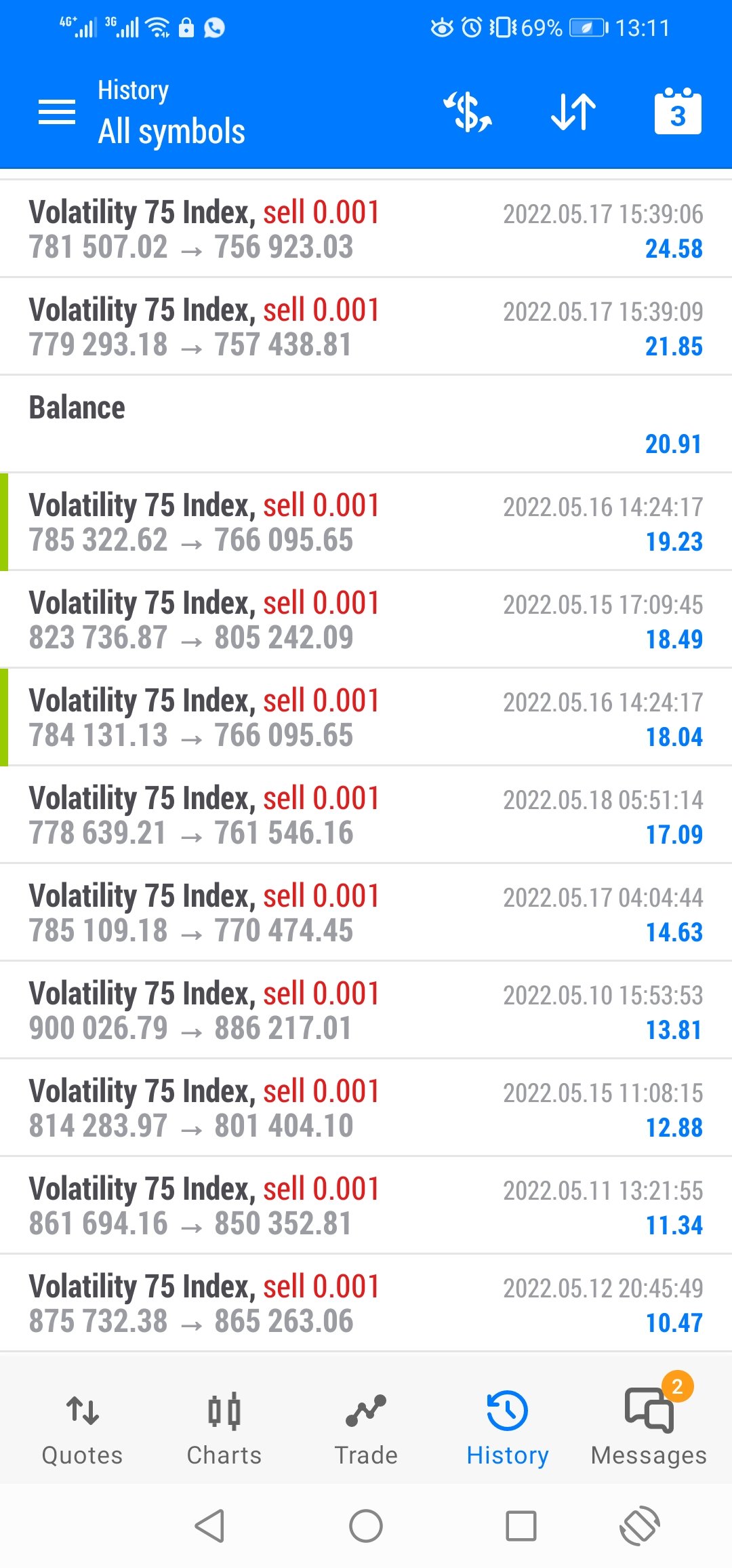Open the trade with 10.47 profit

point(366,1304)
